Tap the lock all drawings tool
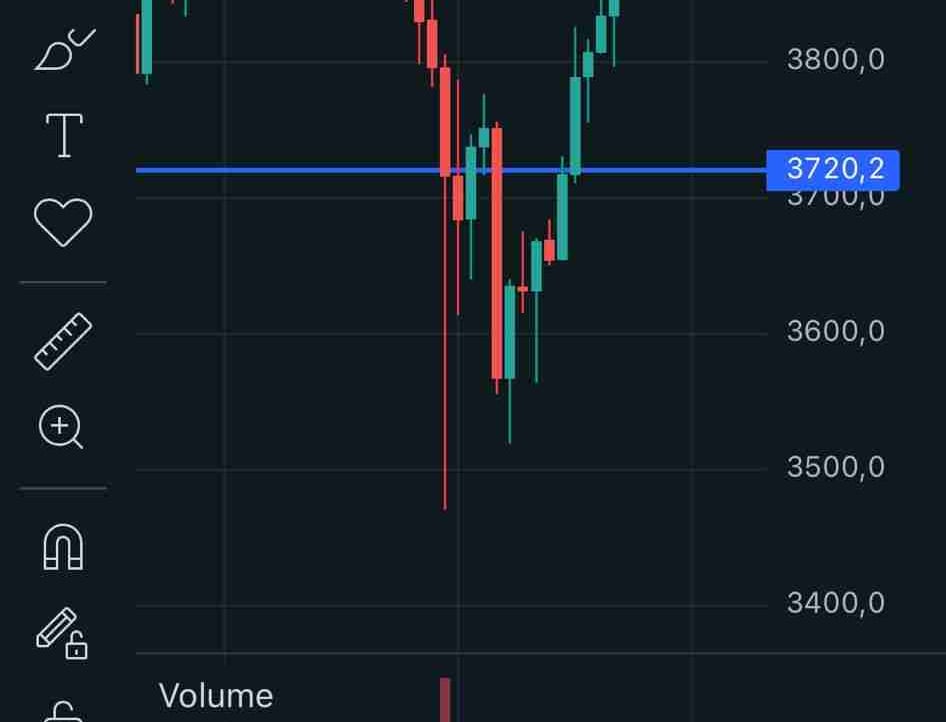This screenshot has width=946, height=722. click(63, 712)
